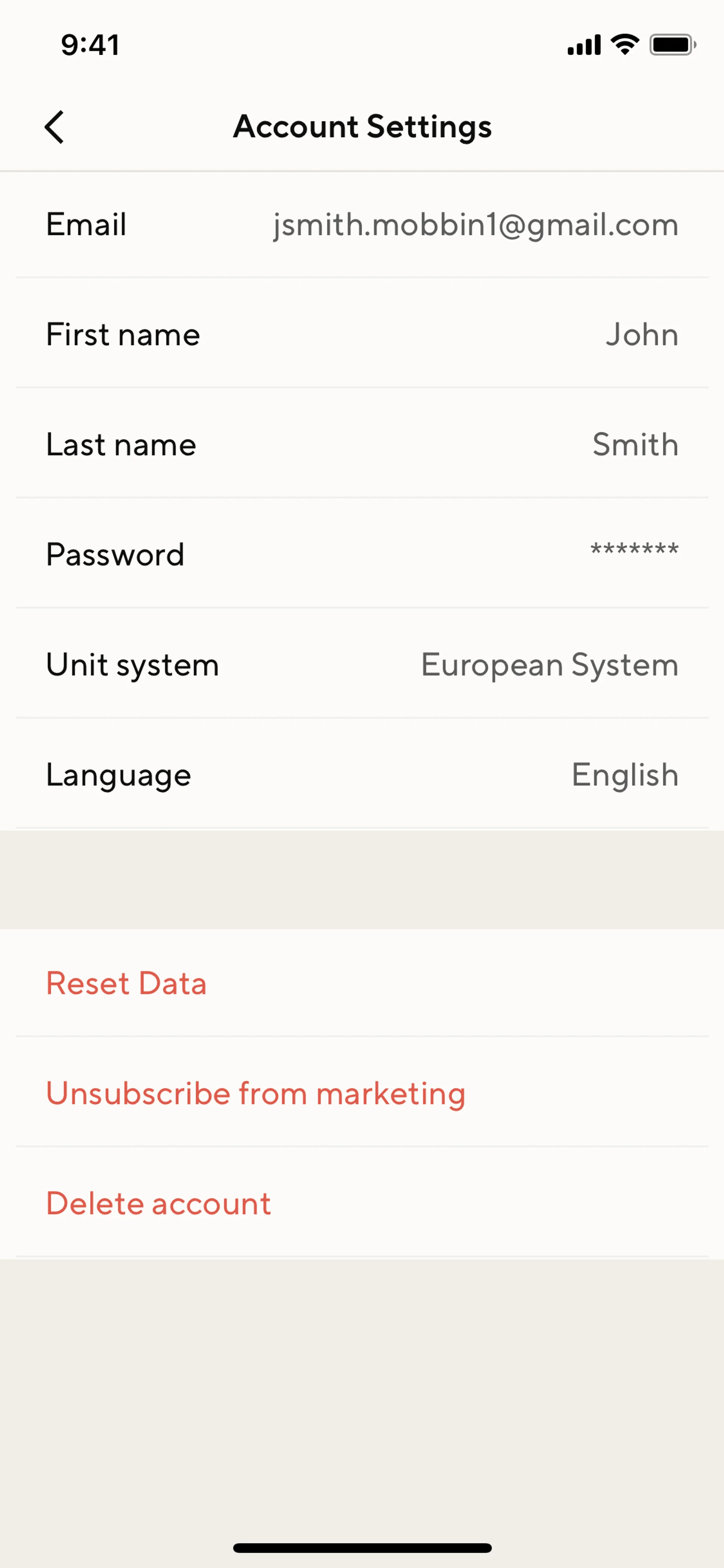Tap Reset Data
This screenshot has height=1568, width=724.
pos(127,983)
